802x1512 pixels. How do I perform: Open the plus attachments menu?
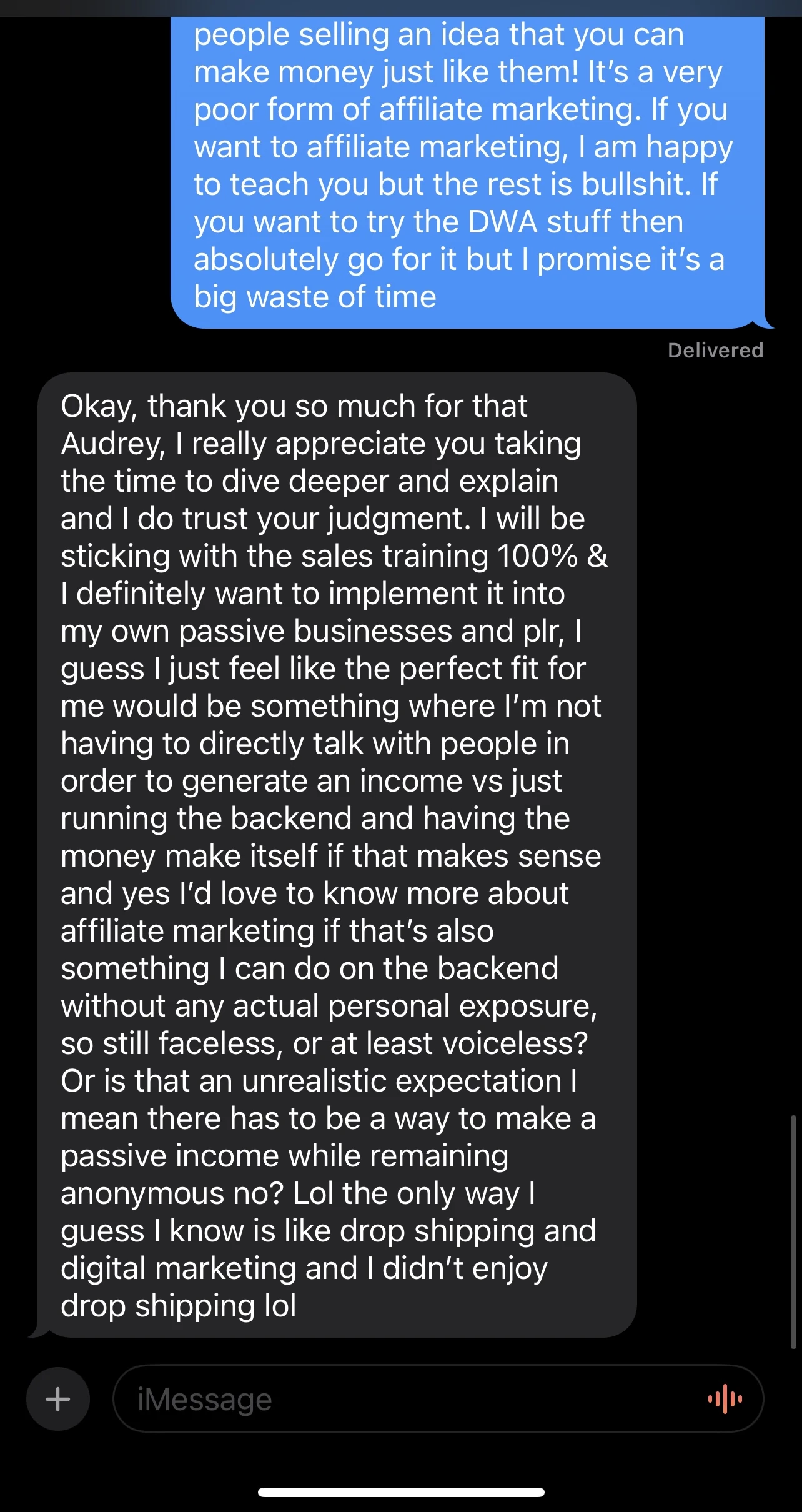point(58,1399)
